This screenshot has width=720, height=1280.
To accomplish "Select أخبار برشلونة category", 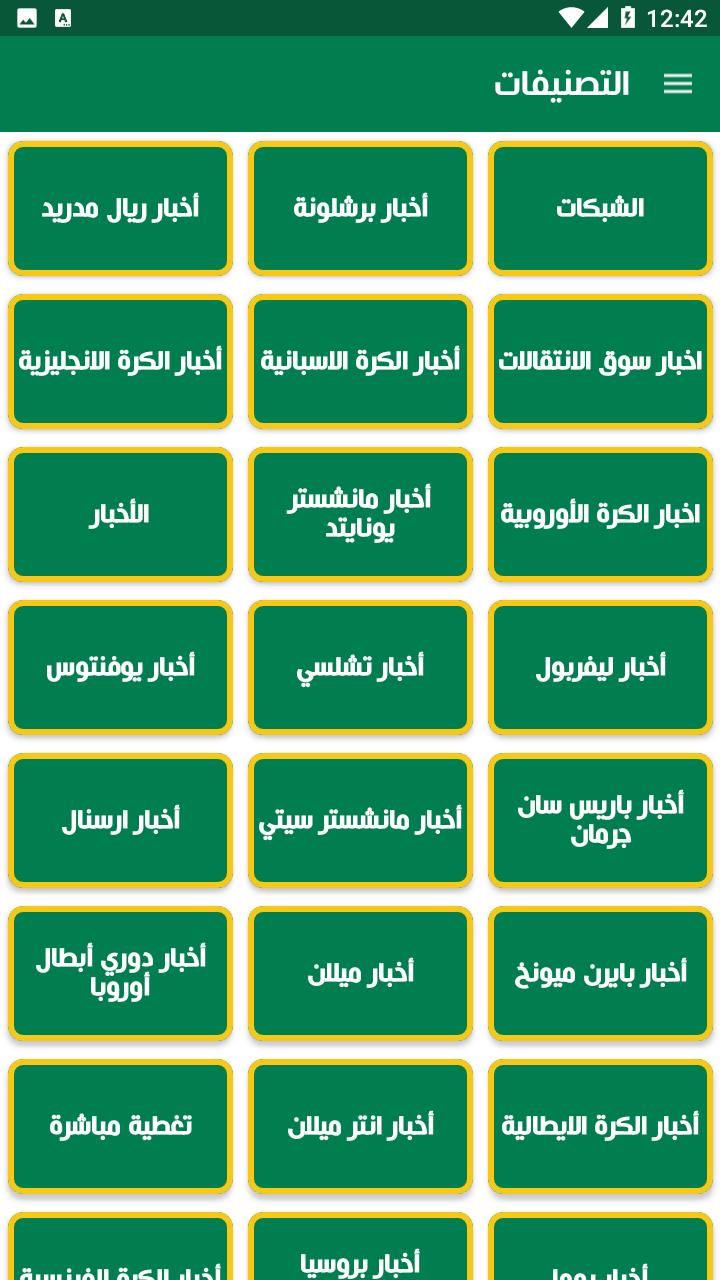I will tap(360, 208).
